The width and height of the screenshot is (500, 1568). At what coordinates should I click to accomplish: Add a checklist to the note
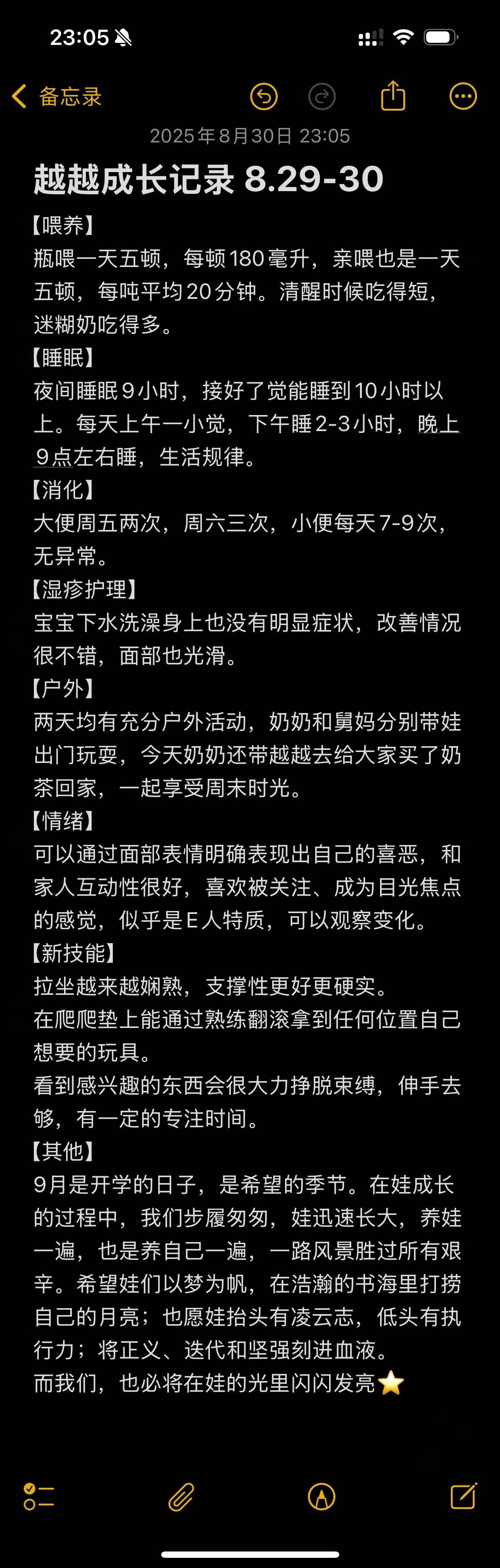click(x=39, y=1497)
